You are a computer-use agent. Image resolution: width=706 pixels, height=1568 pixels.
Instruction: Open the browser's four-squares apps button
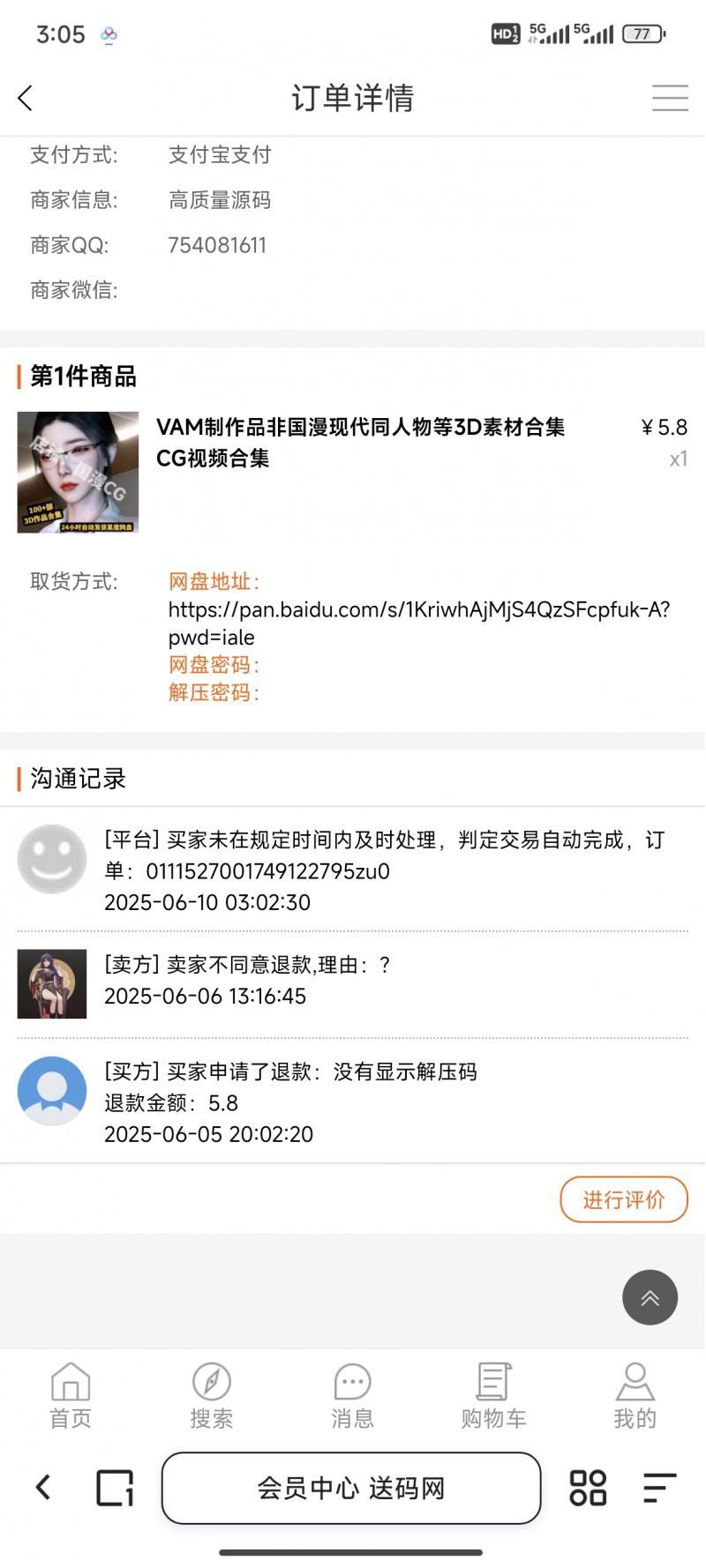pyautogui.click(x=589, y=1488)
